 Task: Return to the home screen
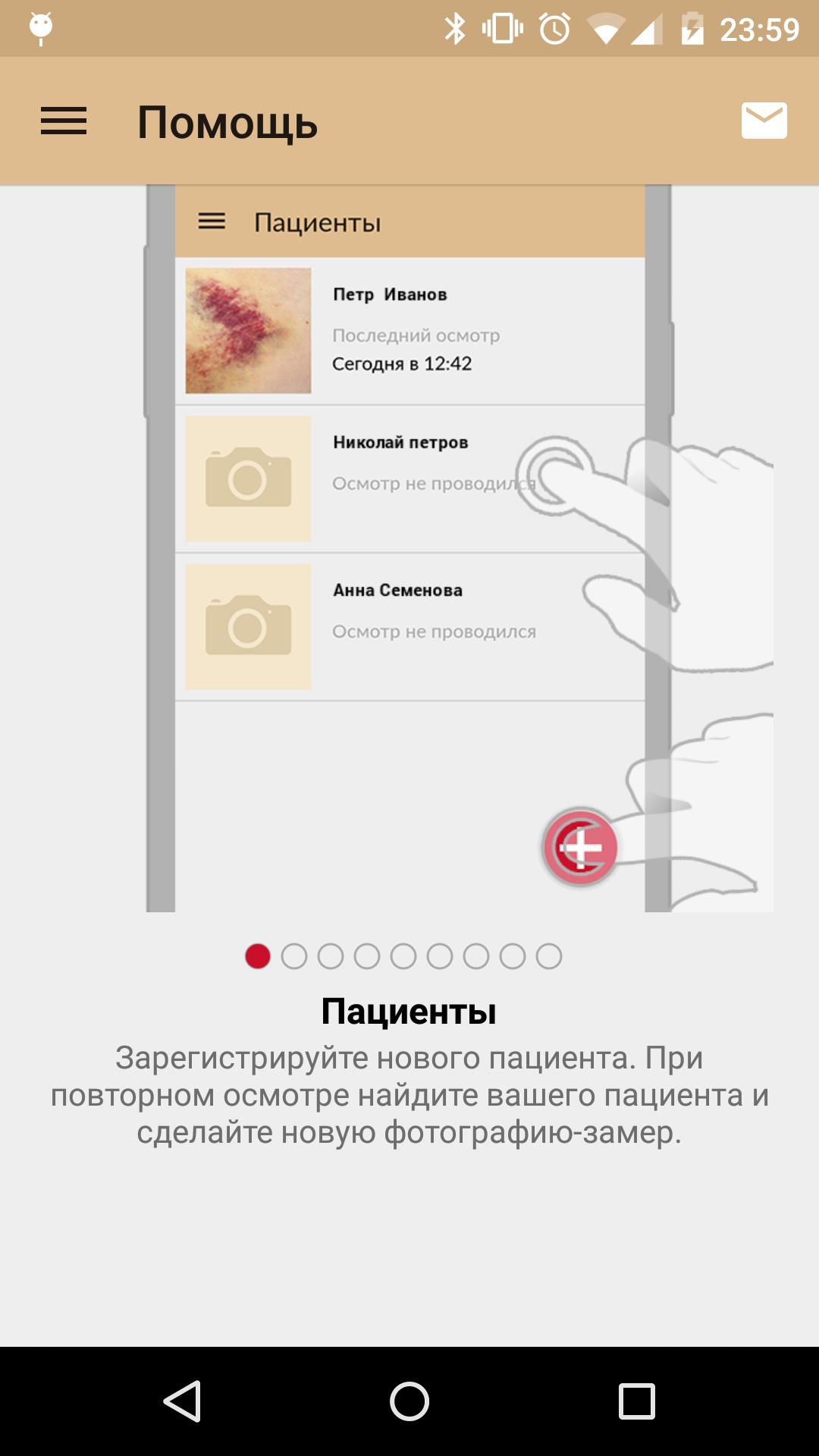[x=409, y=1401]
